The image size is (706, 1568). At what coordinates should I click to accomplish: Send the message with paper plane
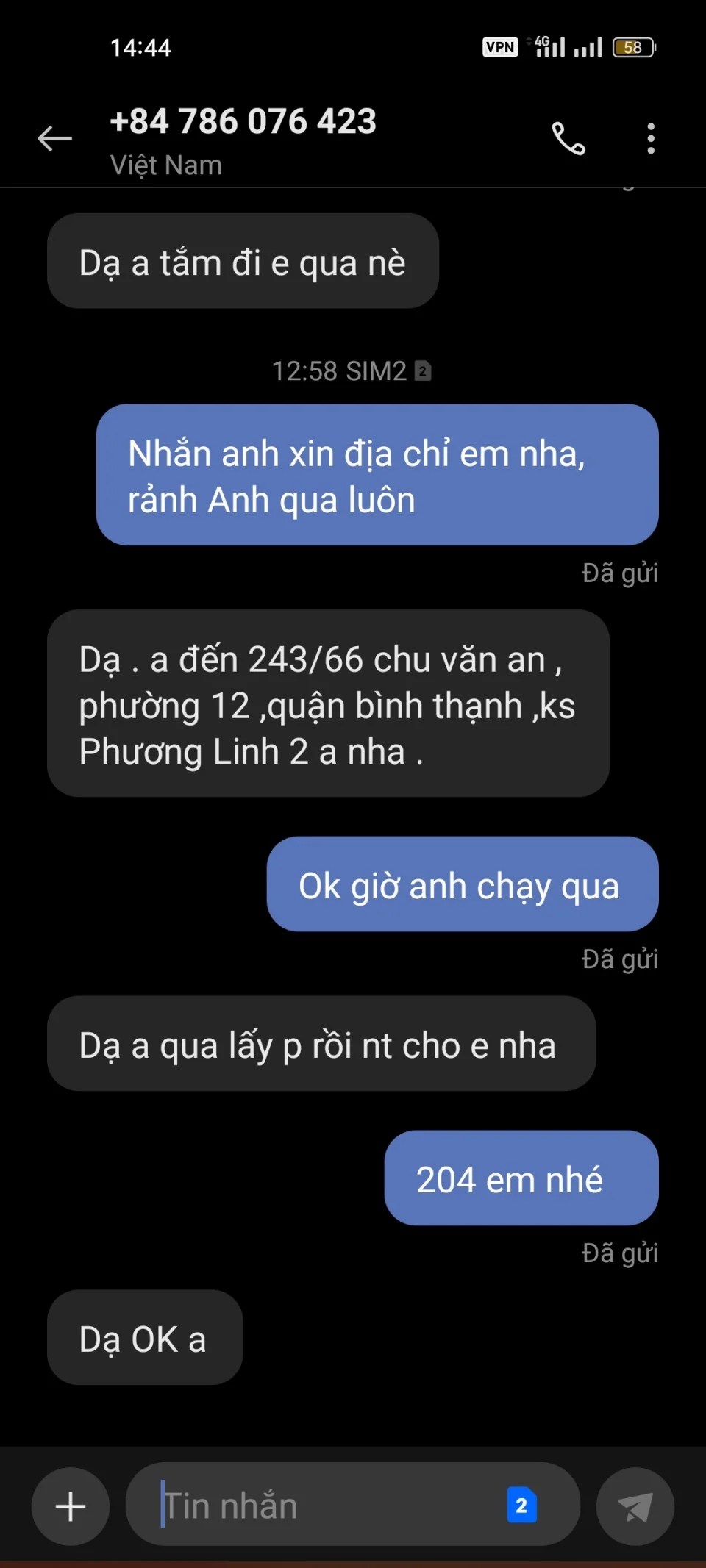tap(635, 1506)
